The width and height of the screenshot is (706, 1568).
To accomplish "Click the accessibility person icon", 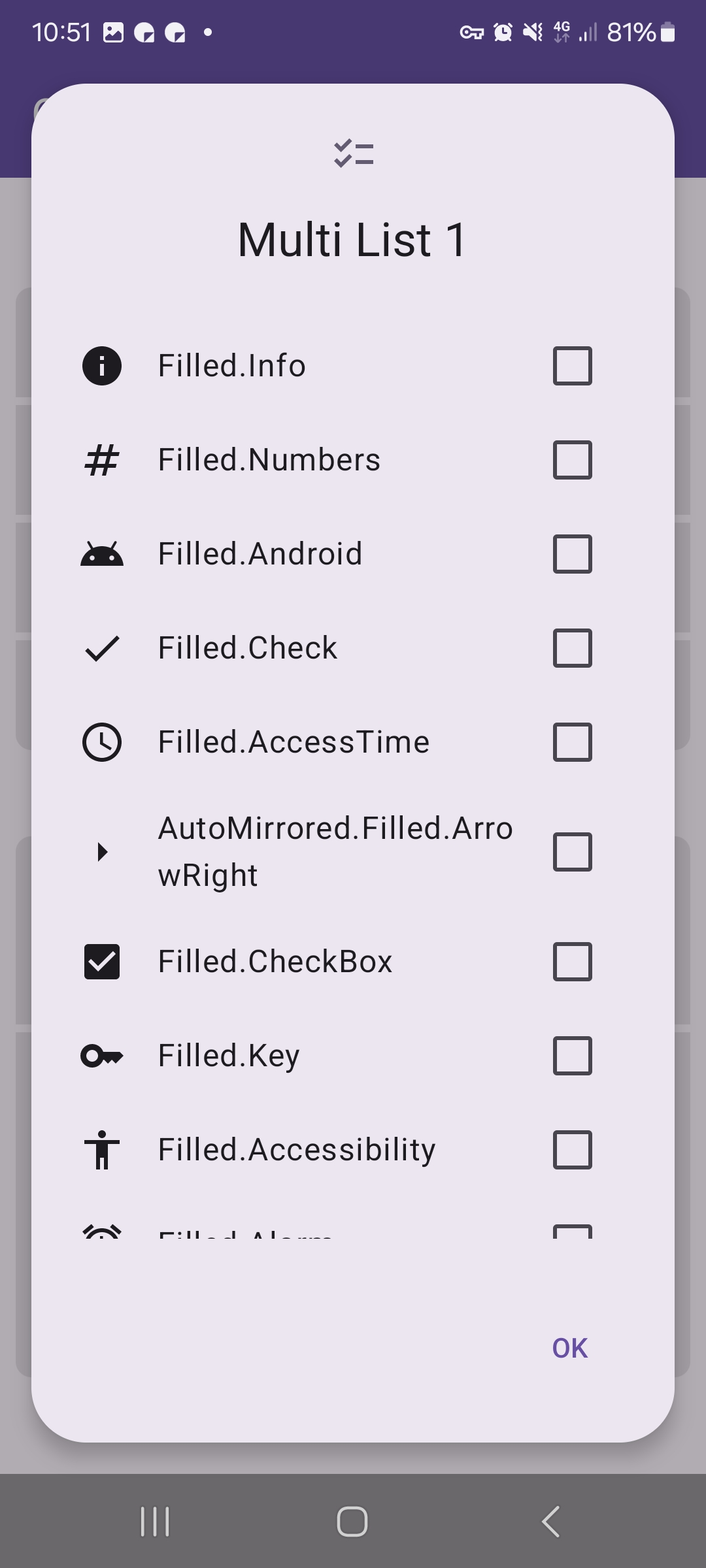I will pyautogui.click(x=102, y=1149).
